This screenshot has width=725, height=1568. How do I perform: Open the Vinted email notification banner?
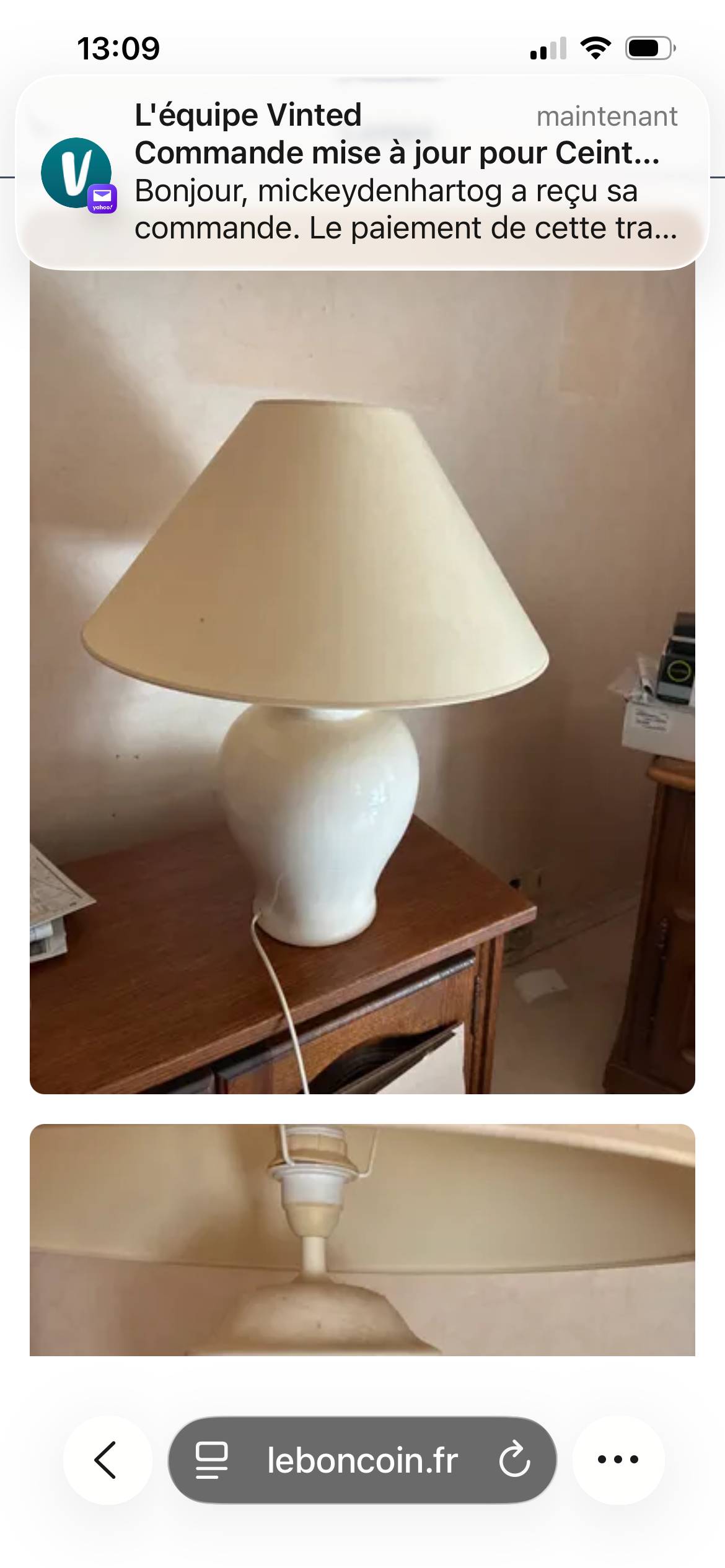pyautogui.click(x=362, y=173)
